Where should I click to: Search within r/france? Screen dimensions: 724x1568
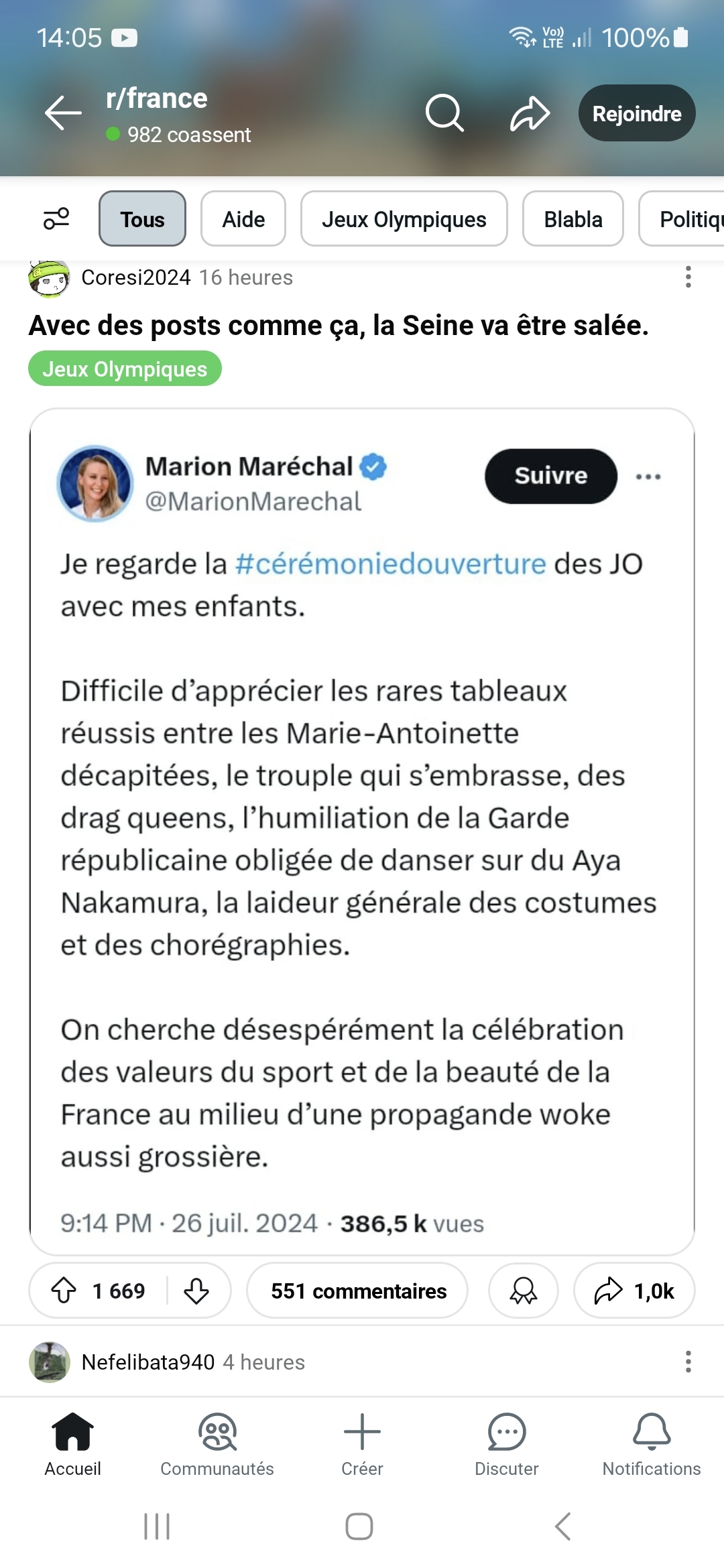click(444, 113)
